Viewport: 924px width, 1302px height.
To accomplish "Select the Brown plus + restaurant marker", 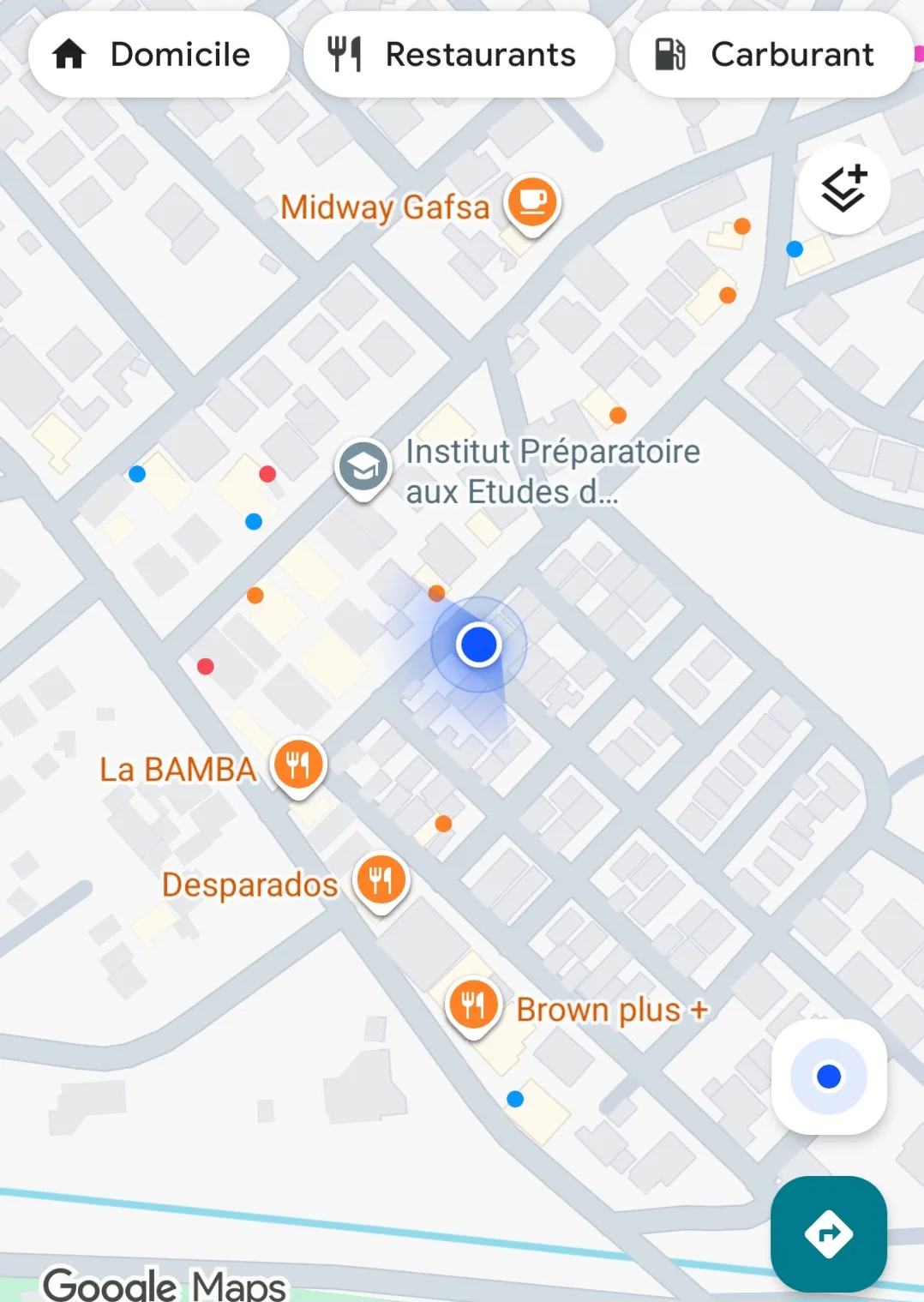I will tap(473, 1003).
